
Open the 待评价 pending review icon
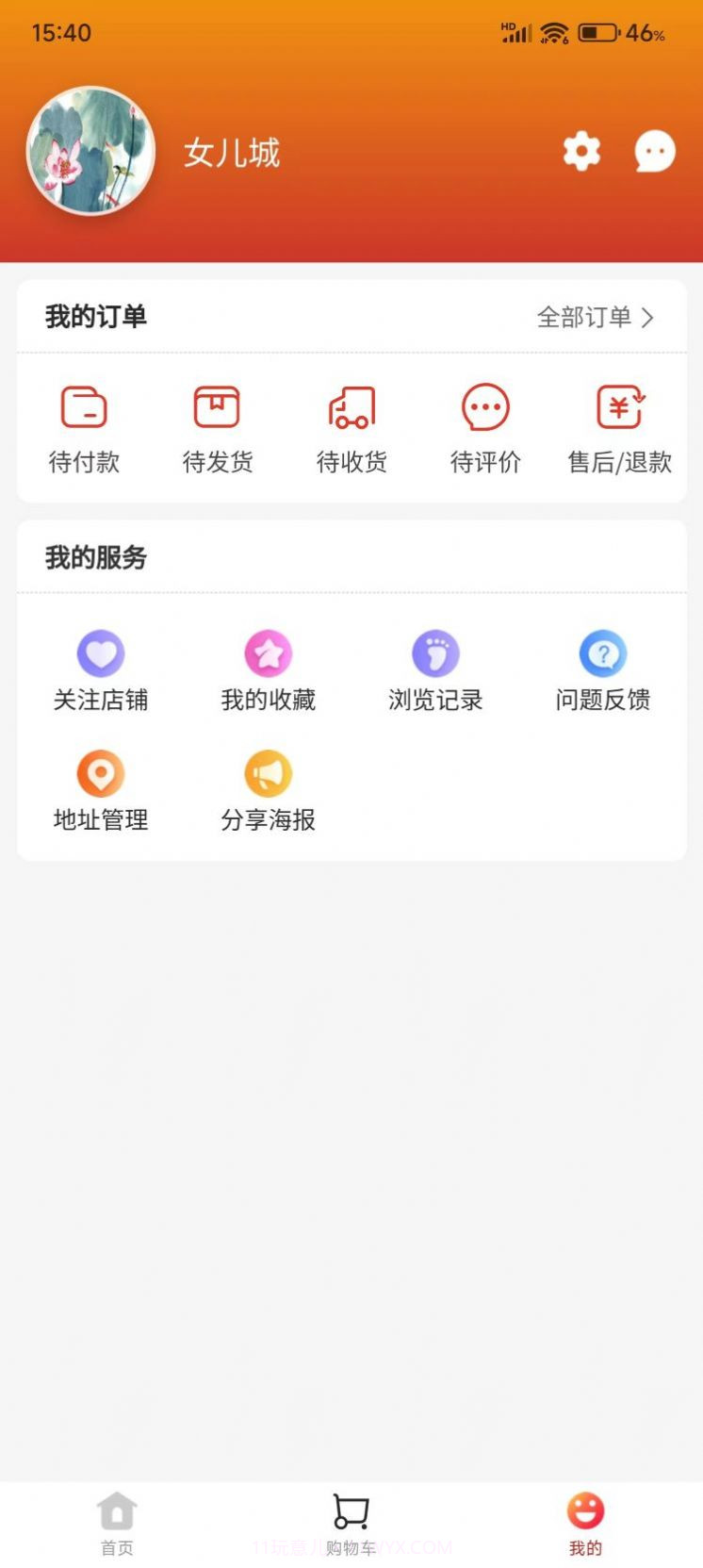click(484, 424)
